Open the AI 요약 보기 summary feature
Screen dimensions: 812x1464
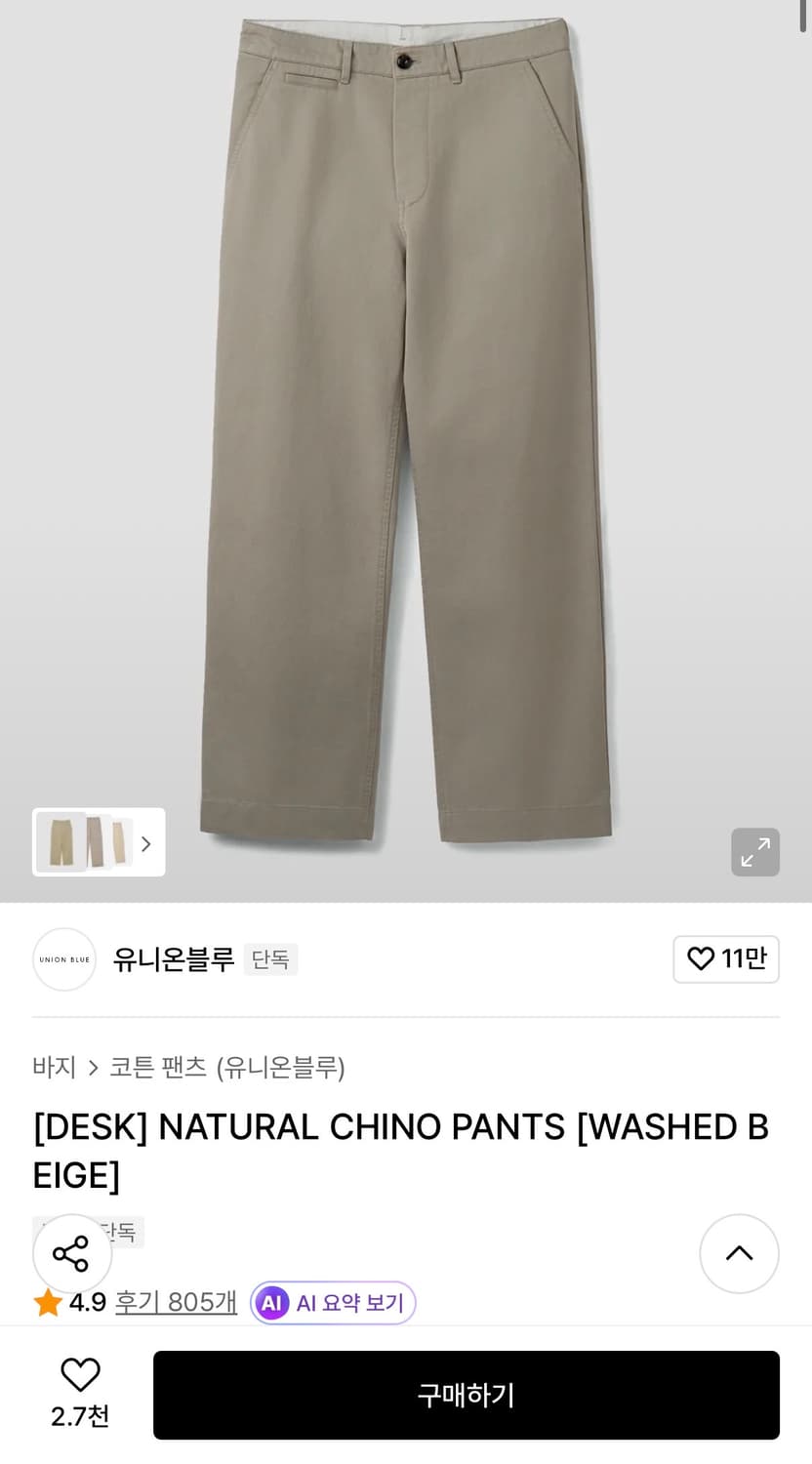click(x=333, y=1302)
